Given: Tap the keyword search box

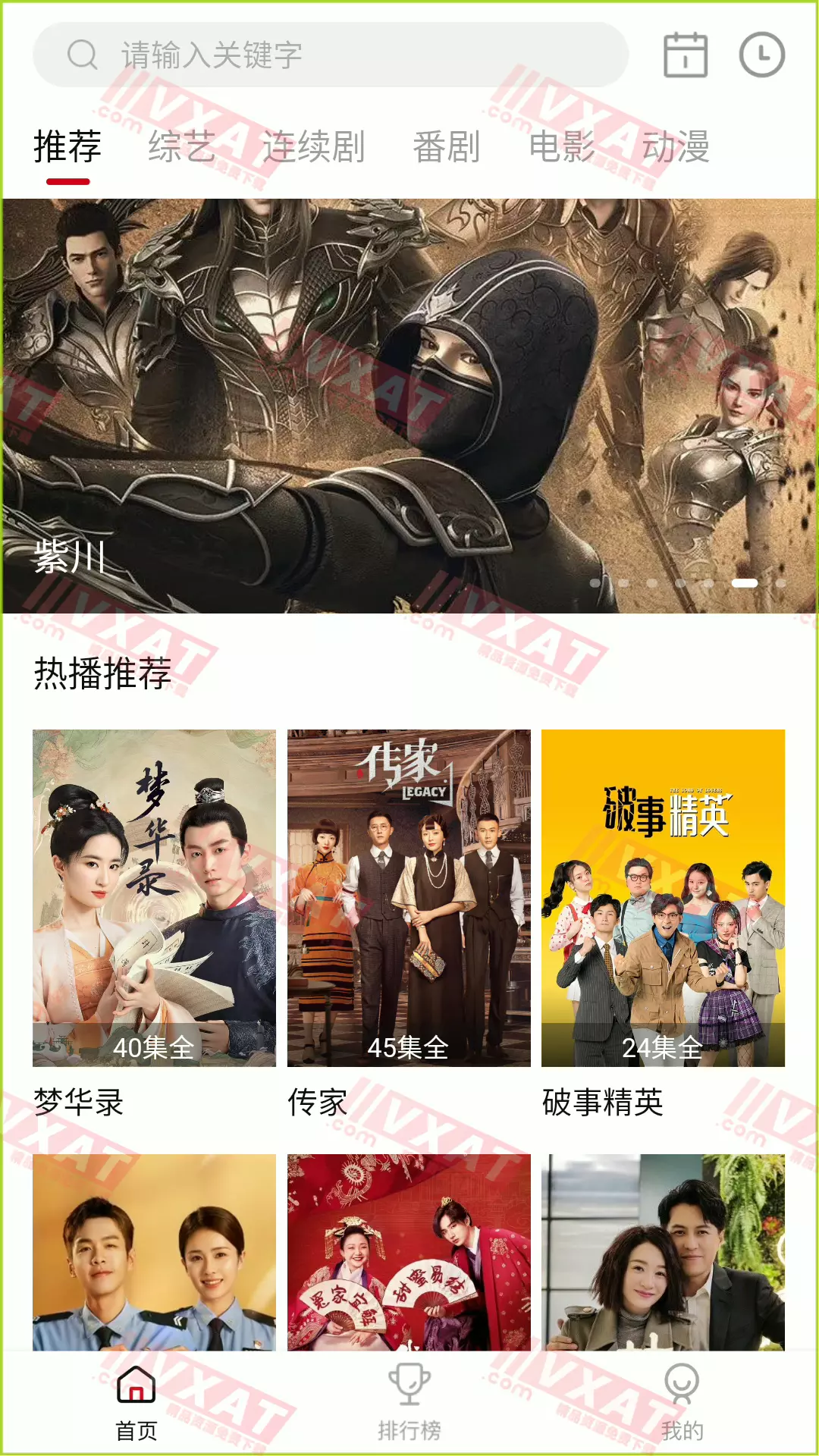Looking at the screenshot, I should [x=331, y=55].
